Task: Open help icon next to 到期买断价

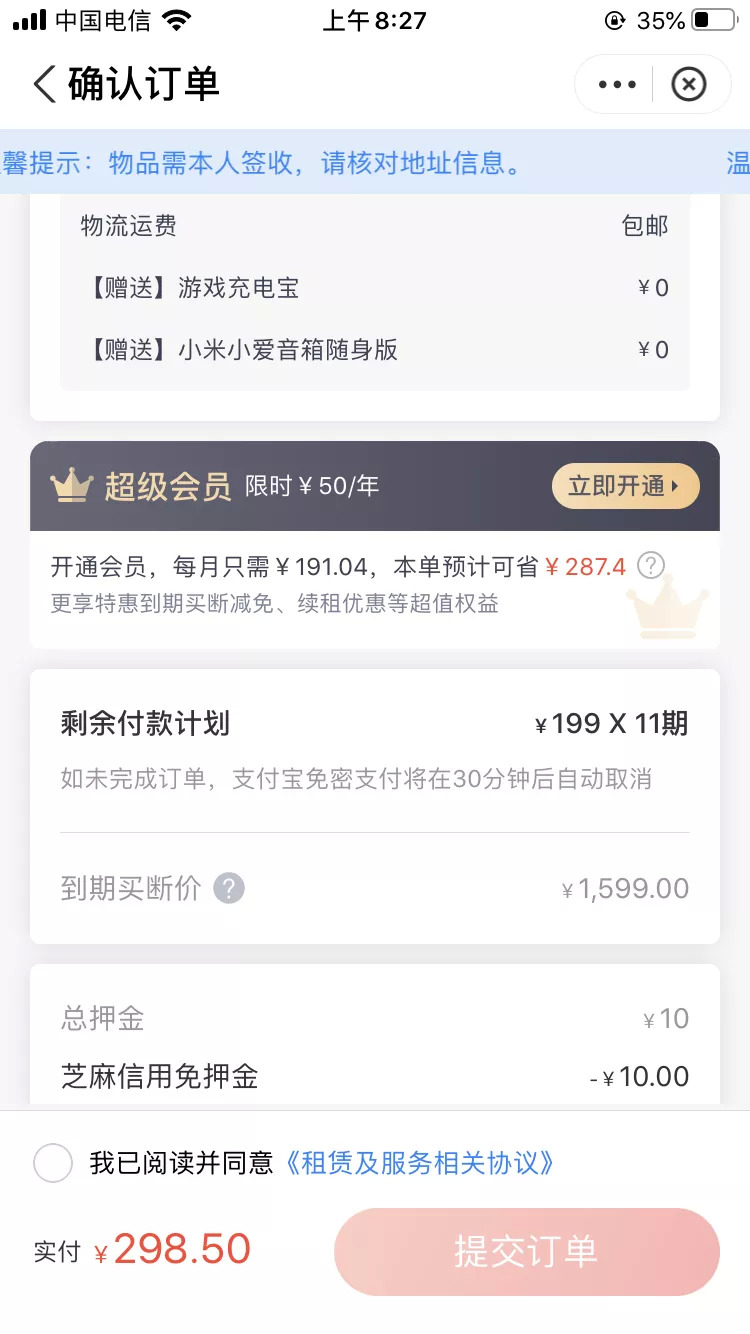Action: click(x=229, y=888)
